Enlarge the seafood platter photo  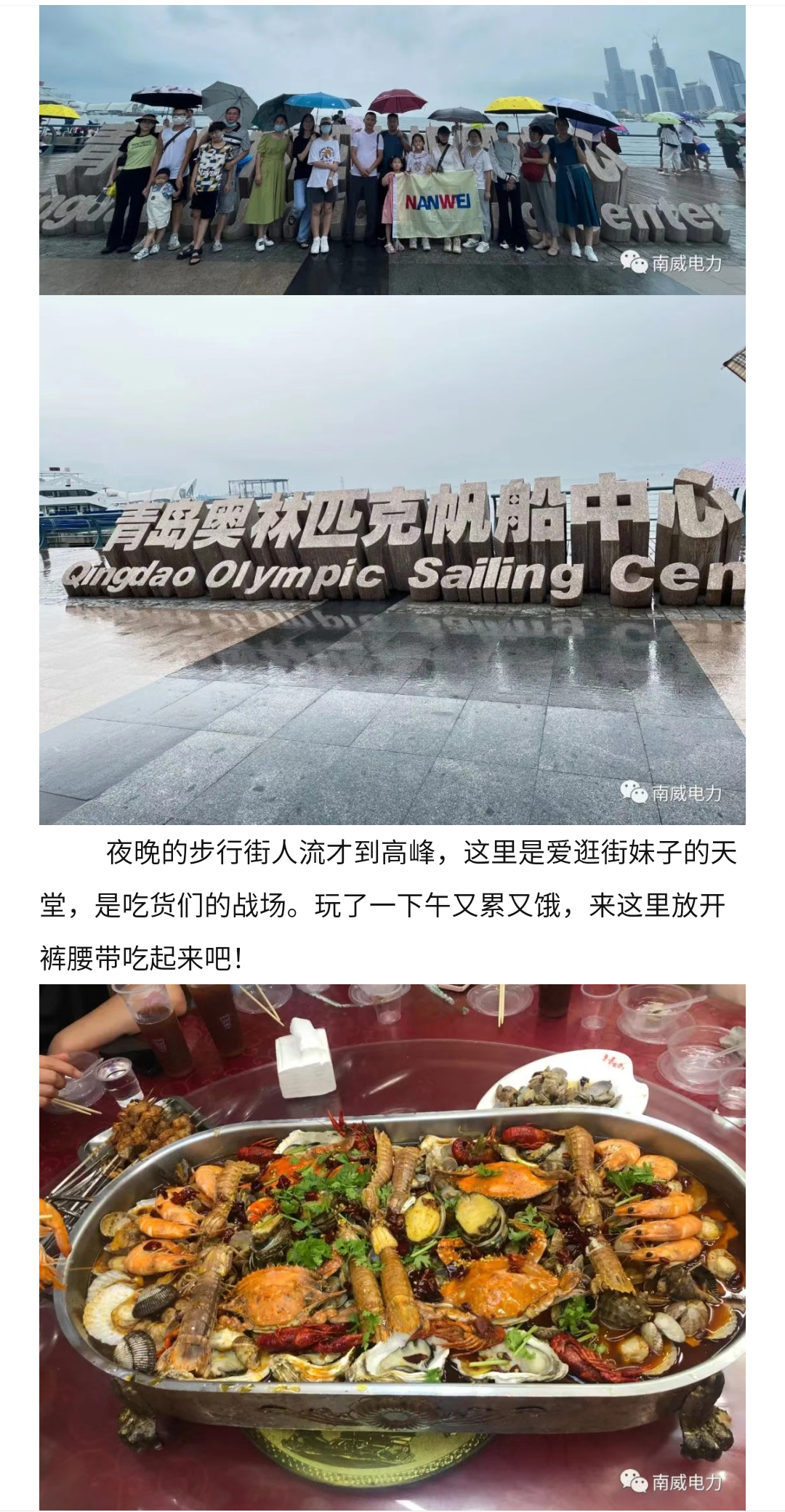[x=392, y=1243]
